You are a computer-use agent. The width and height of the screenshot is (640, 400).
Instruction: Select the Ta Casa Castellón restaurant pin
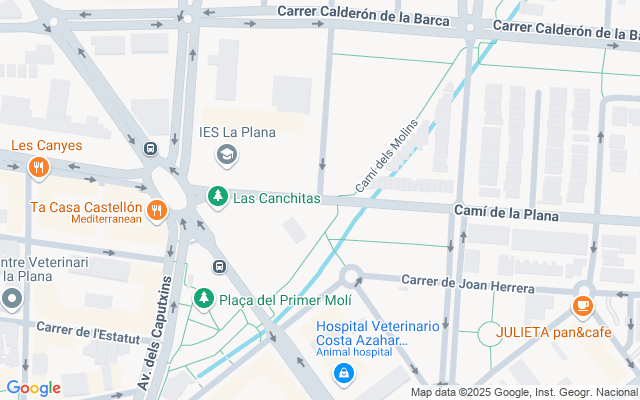tap(157, 211)
